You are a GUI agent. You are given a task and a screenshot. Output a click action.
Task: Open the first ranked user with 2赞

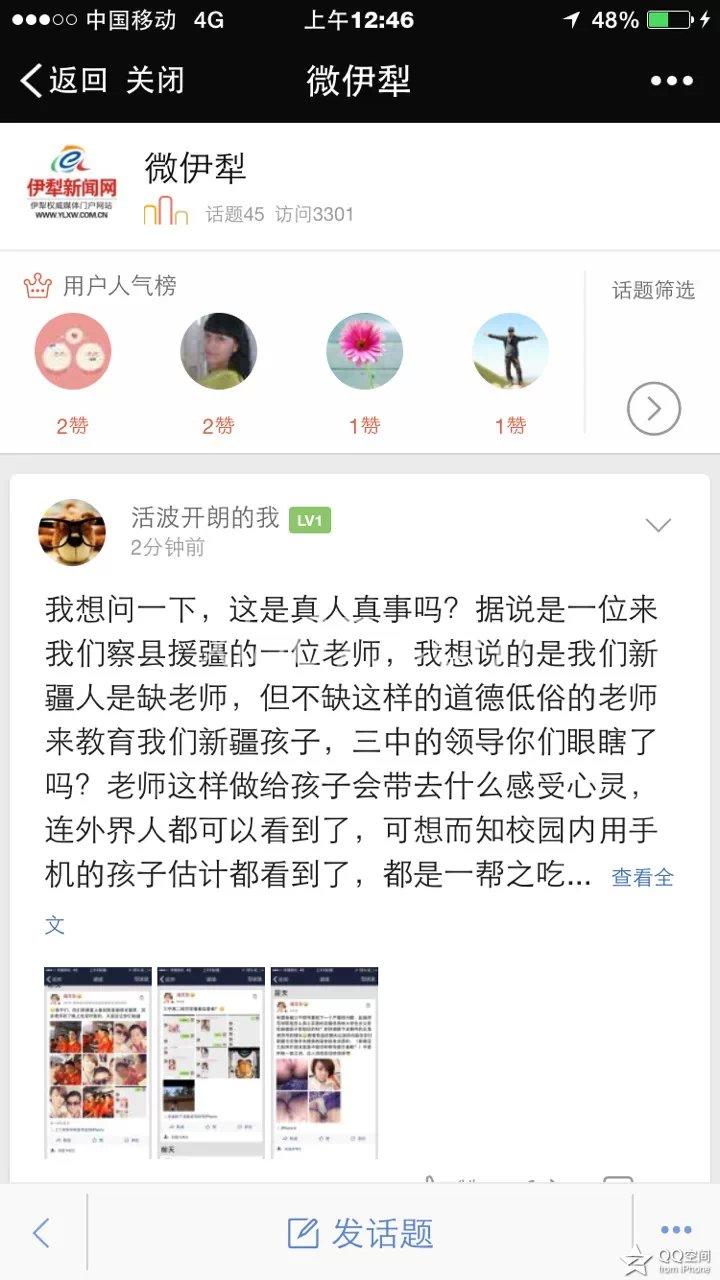pos(72,352)
